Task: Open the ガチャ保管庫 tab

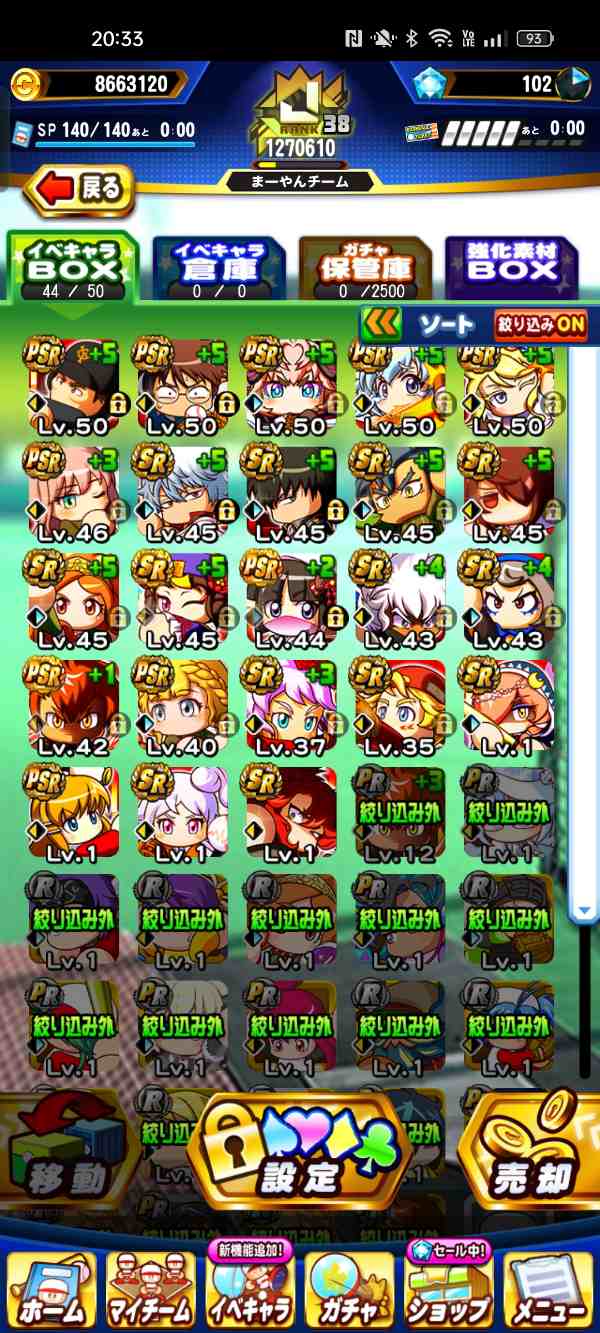Action: pos(366,268)
